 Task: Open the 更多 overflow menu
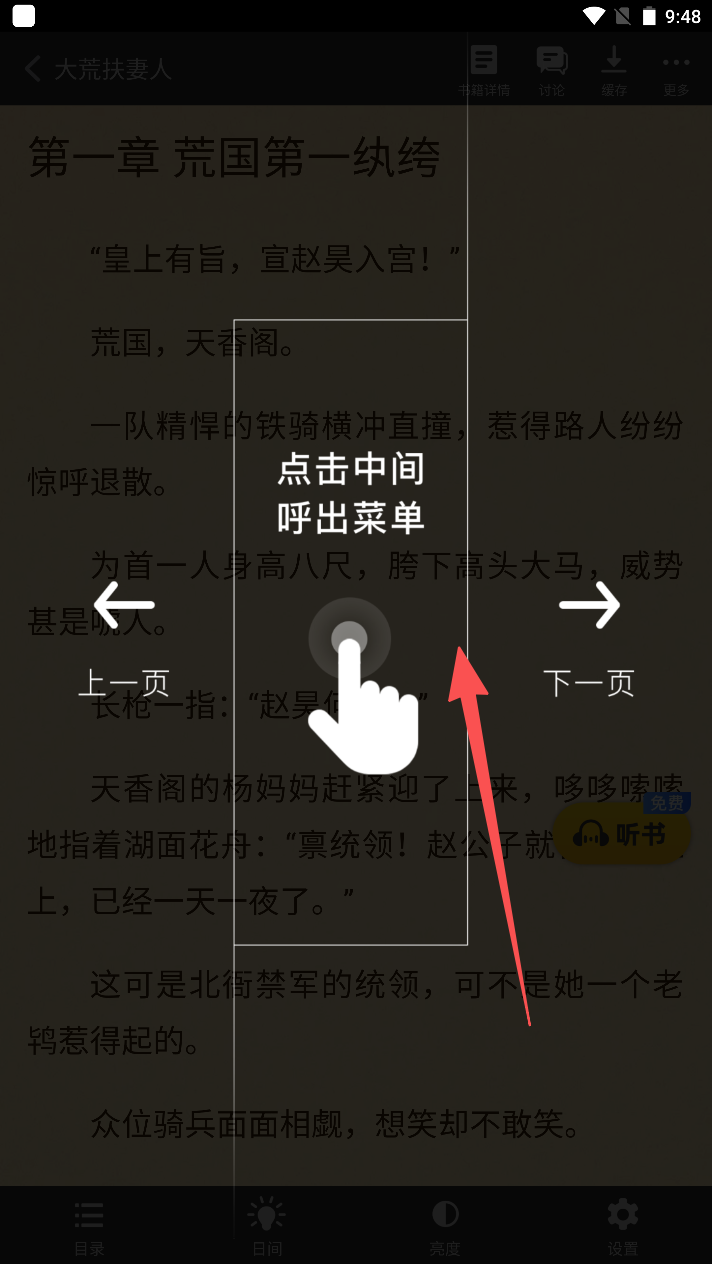(676, 71)
